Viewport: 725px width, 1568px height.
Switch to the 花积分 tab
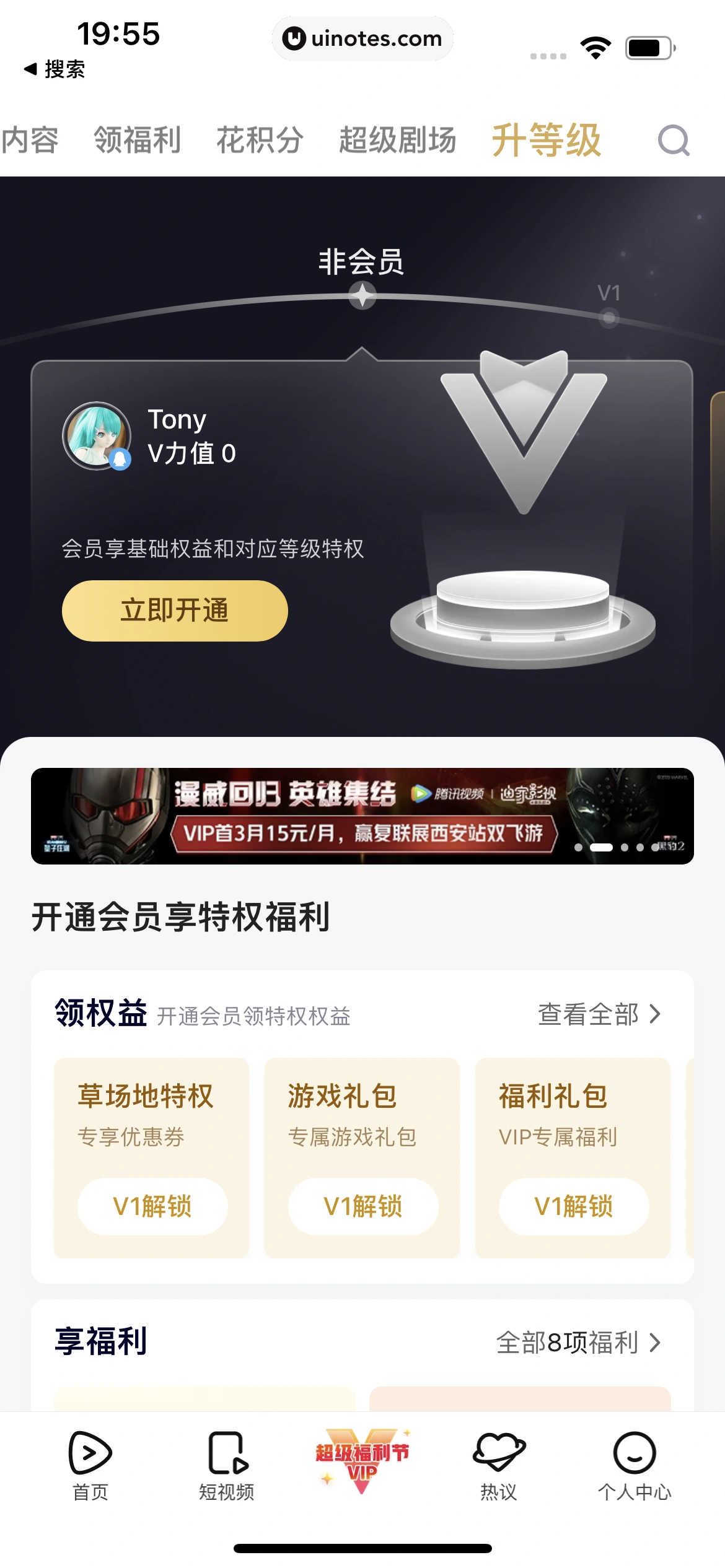(x=260, y=140)
